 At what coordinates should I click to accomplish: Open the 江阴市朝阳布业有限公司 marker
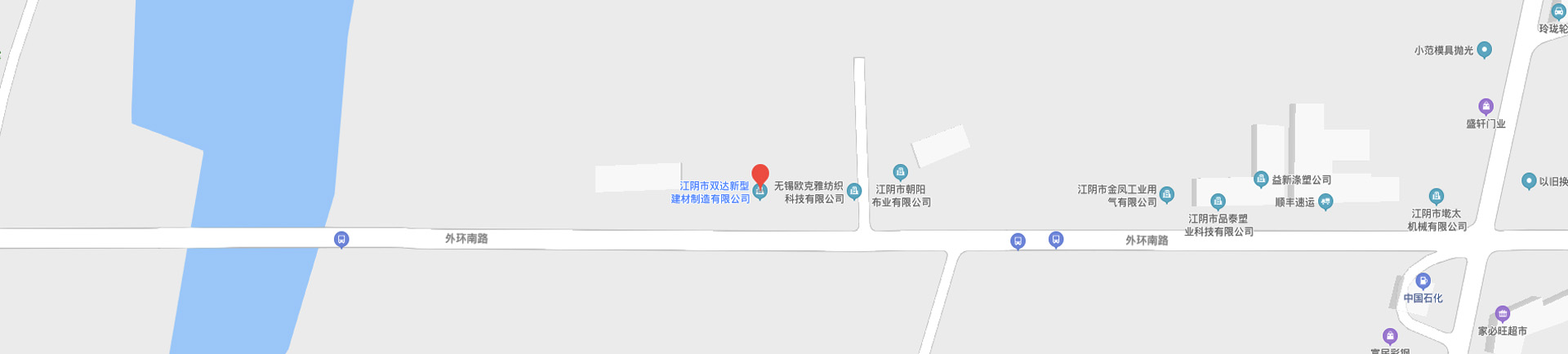tap(900, 171)
